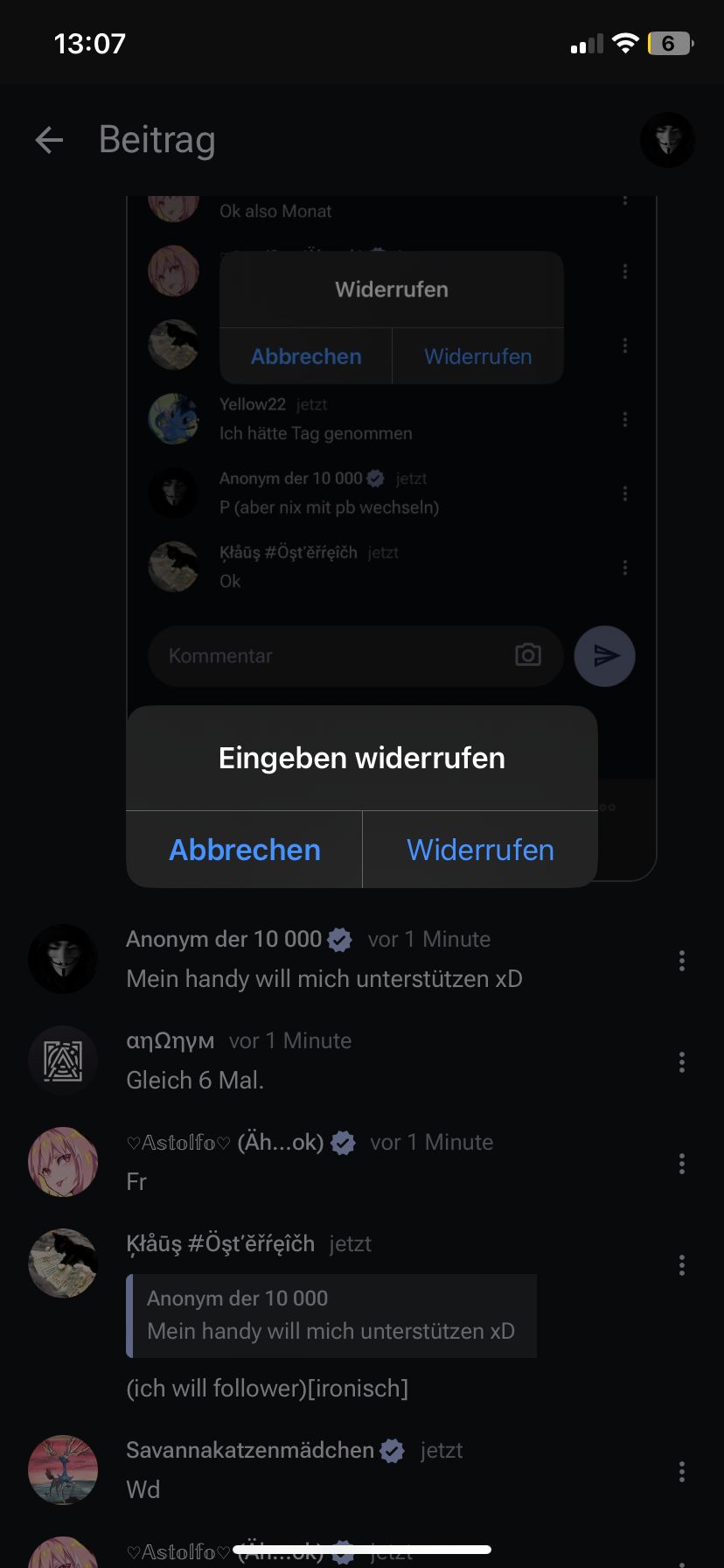Open options for Kłåūş's '(ich will follower)' comment
The image size is (724, 1568).
pos(681,1265)
